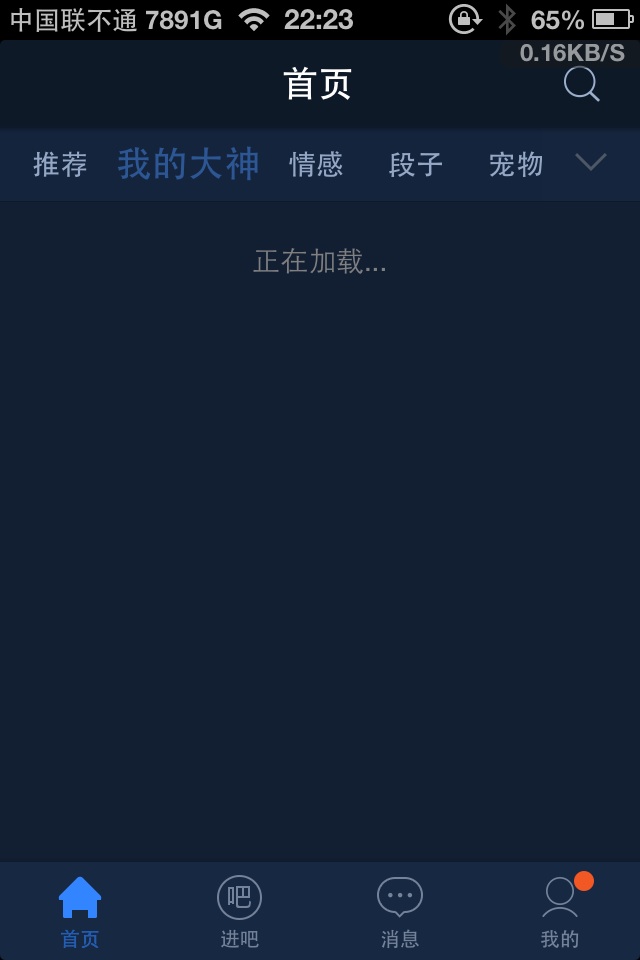The image size is (640, 960).
Task: Select the 我的大神 tab
Action: pos(189,164)
